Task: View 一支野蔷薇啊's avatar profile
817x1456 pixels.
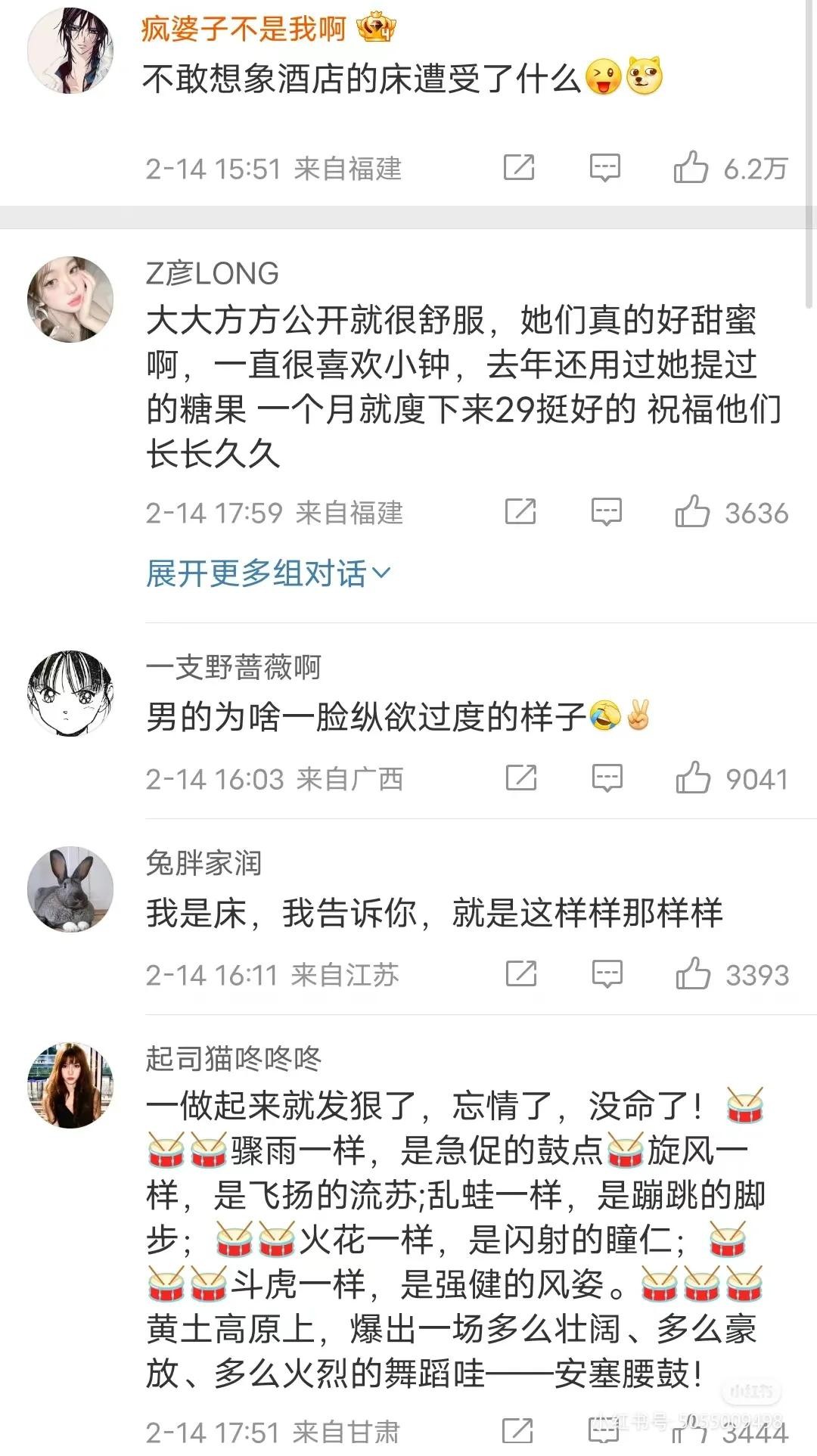Action: tap(70, 693)
